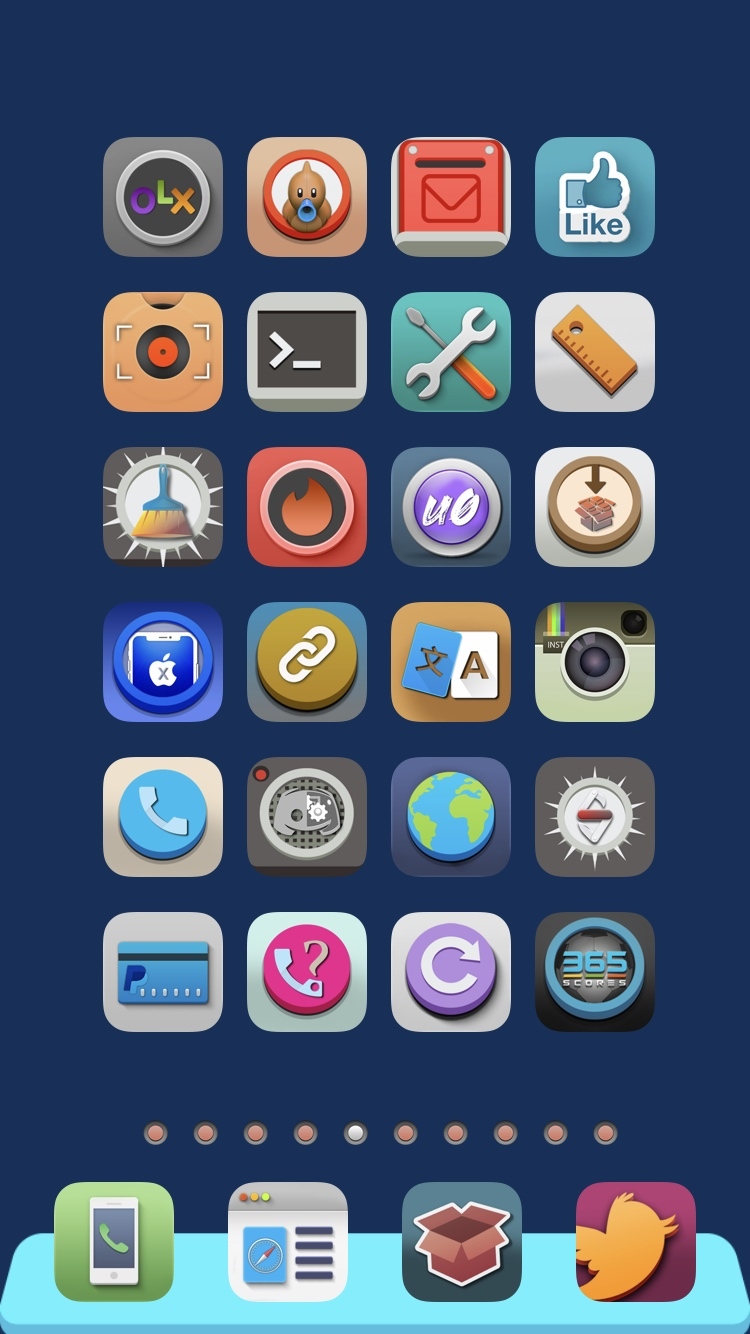750x1334 pixels.
Task: Open the translate app
Action: point(451,662)
